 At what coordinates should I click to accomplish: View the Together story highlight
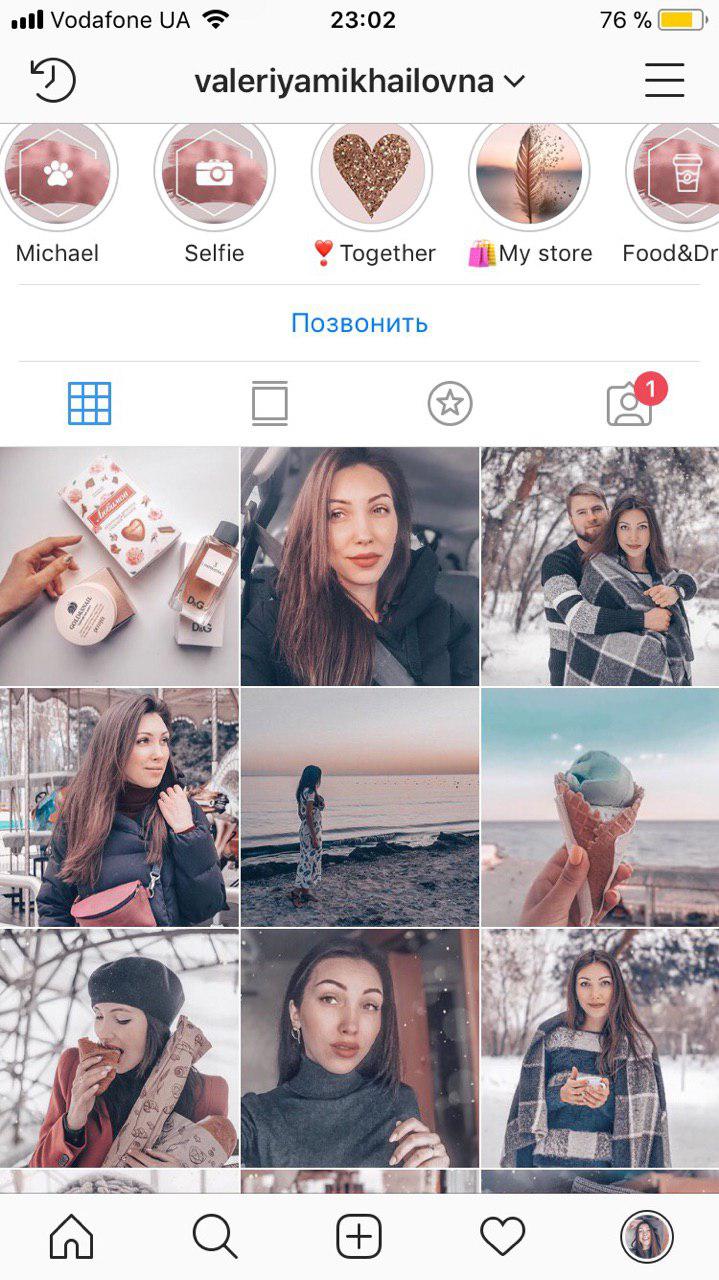(372, 173)
